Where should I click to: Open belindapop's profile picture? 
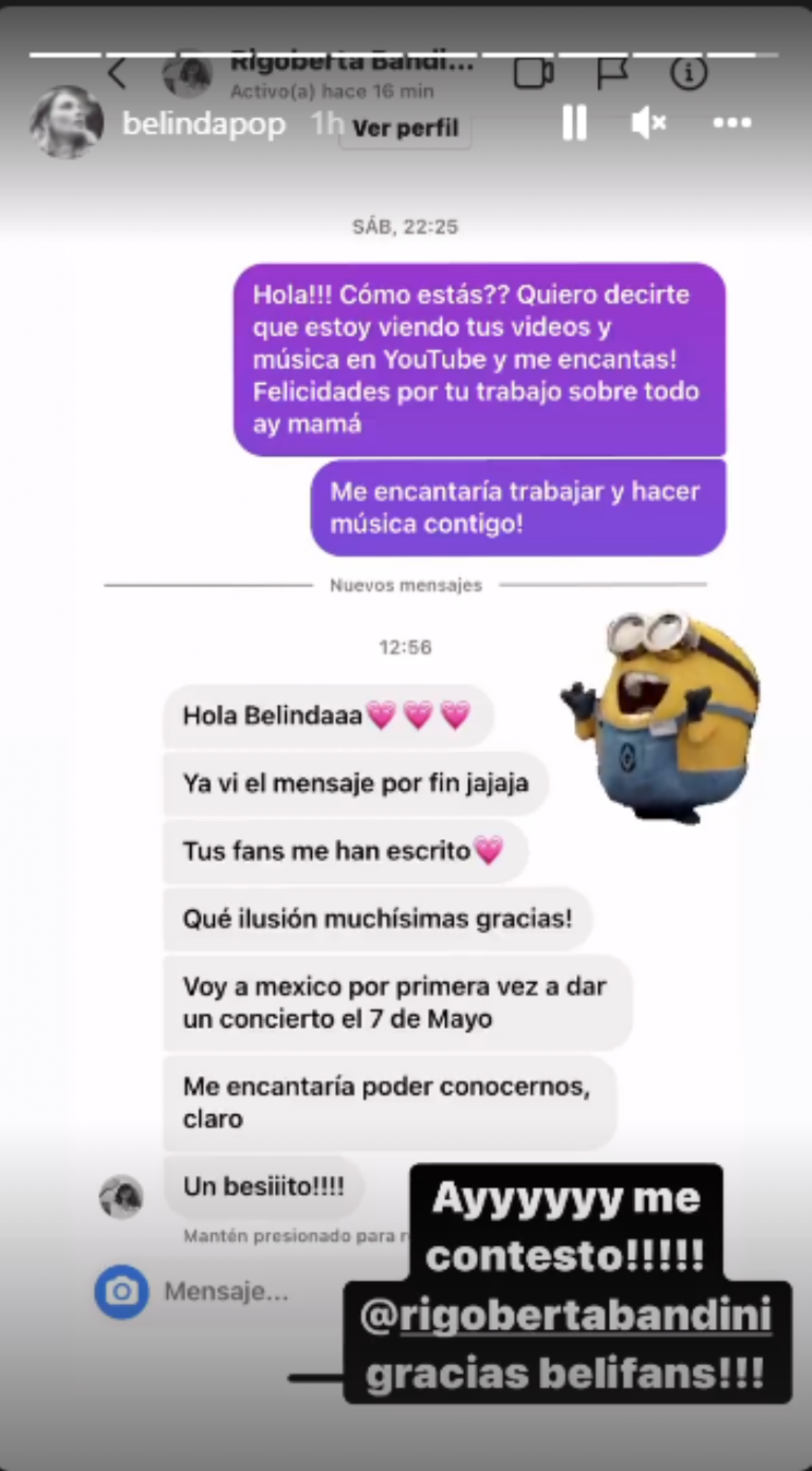coord(66,123)
